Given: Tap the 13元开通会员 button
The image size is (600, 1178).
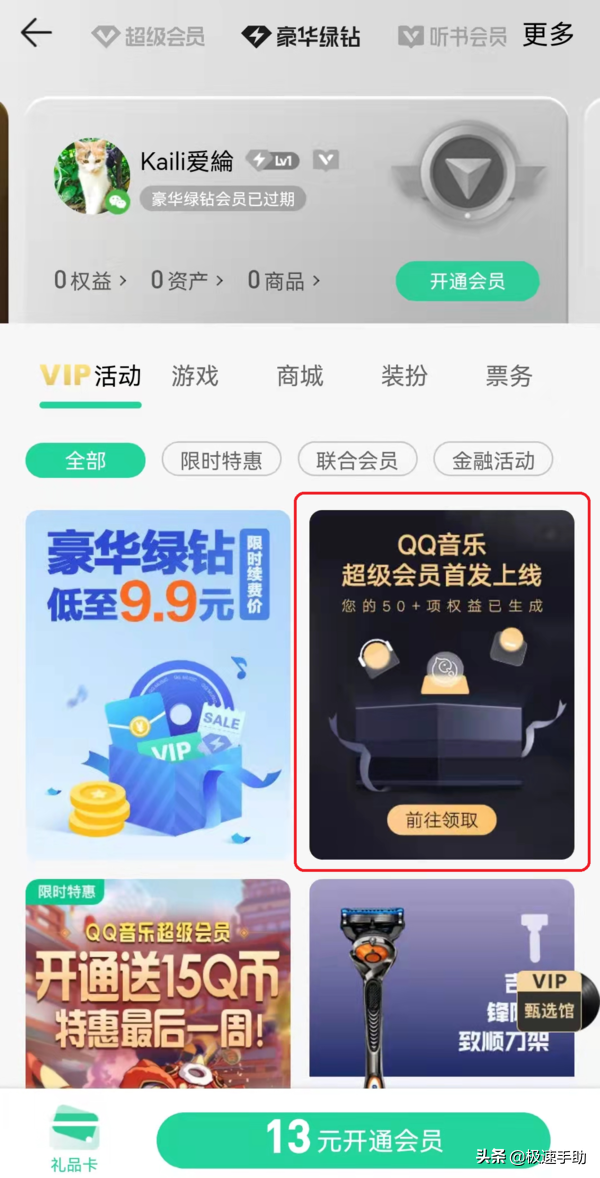Looking at the screenshot, I should tap(353, 1139).
